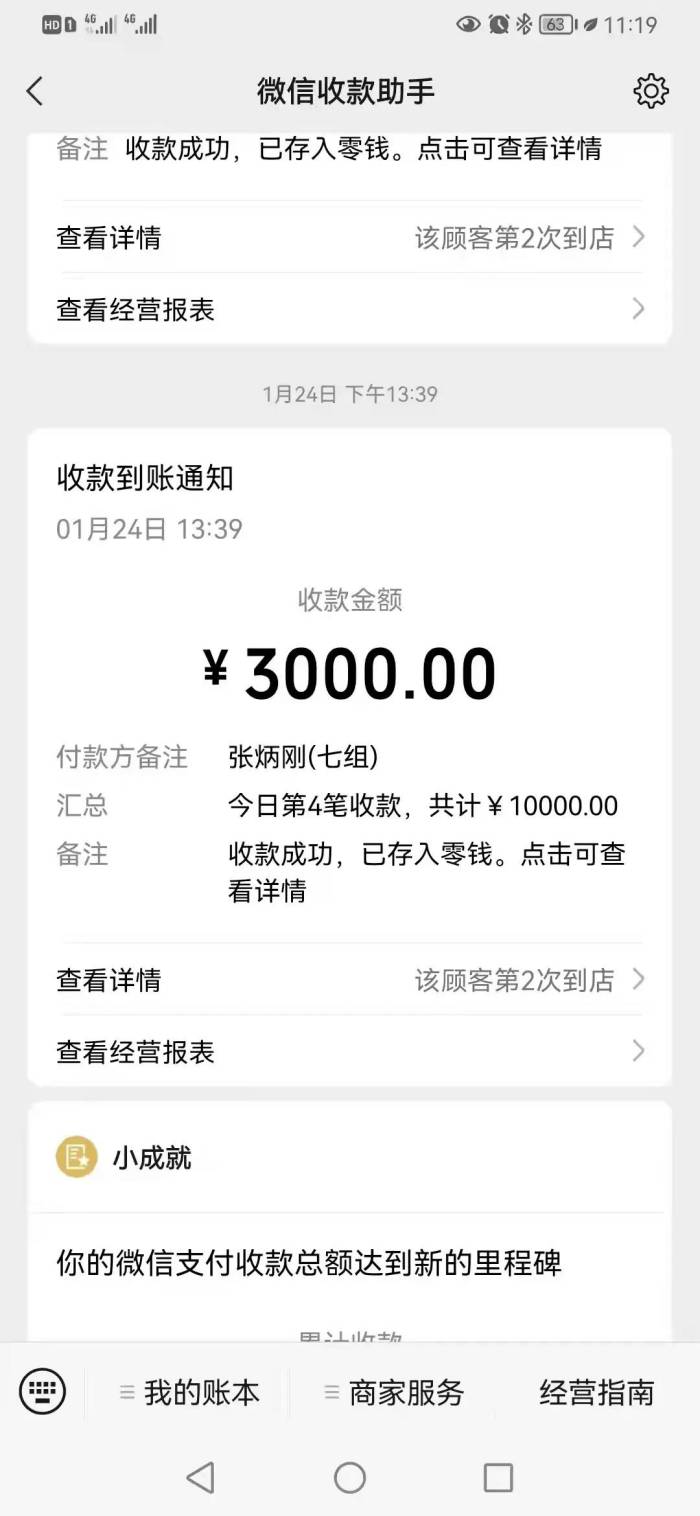
Task: Open 查看详情 in the top card
Action: pyautogui.click(x=349, y=238)
